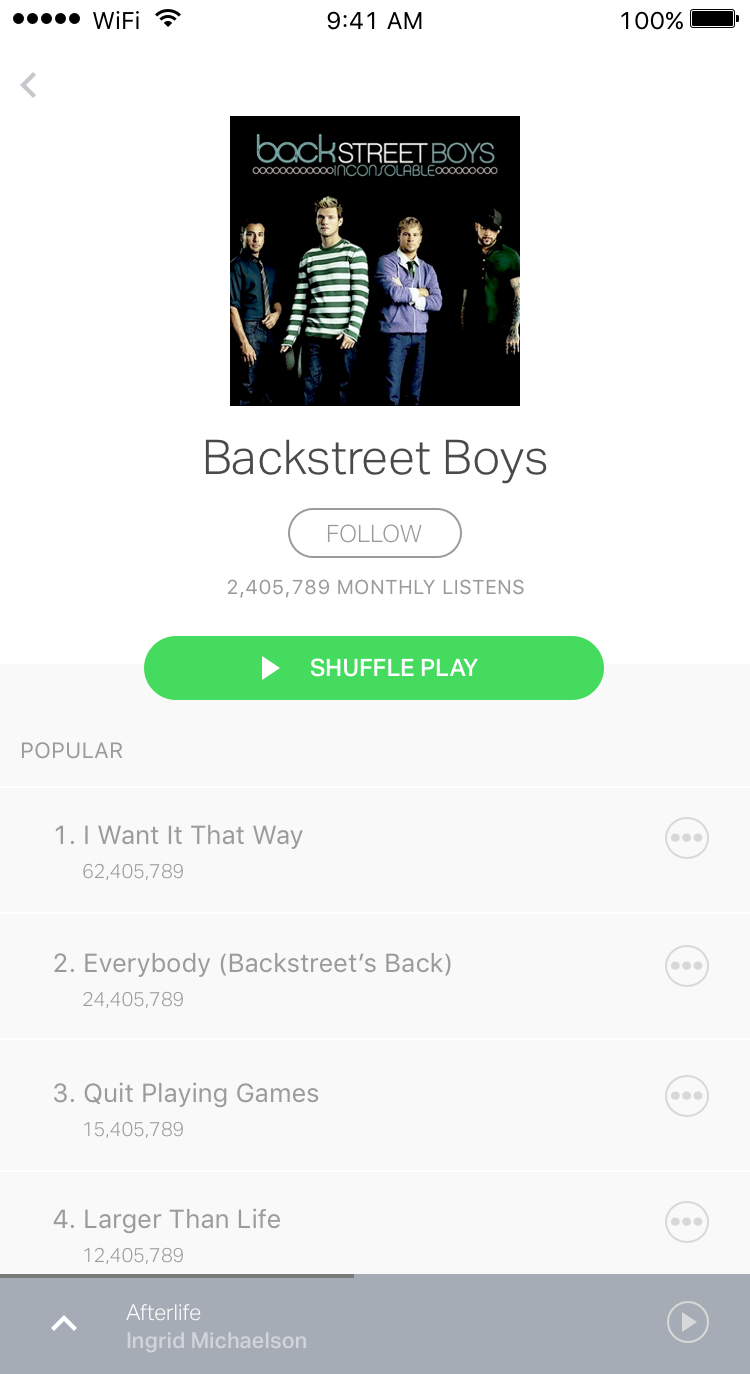Expand the now playing bar with the up chevron
Screen dimensions: 750x1374
pyautogui.click(x=64, y=1324)
